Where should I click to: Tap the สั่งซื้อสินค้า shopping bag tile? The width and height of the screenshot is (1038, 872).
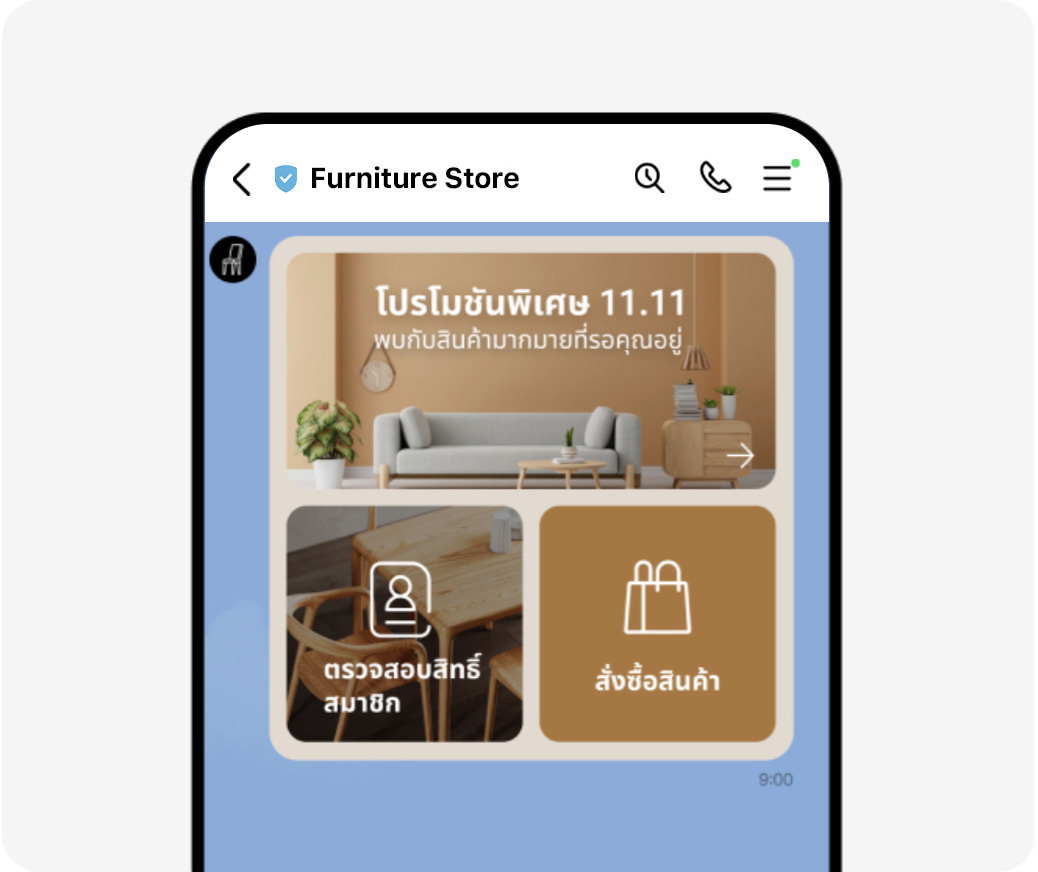tap(657, 624)
